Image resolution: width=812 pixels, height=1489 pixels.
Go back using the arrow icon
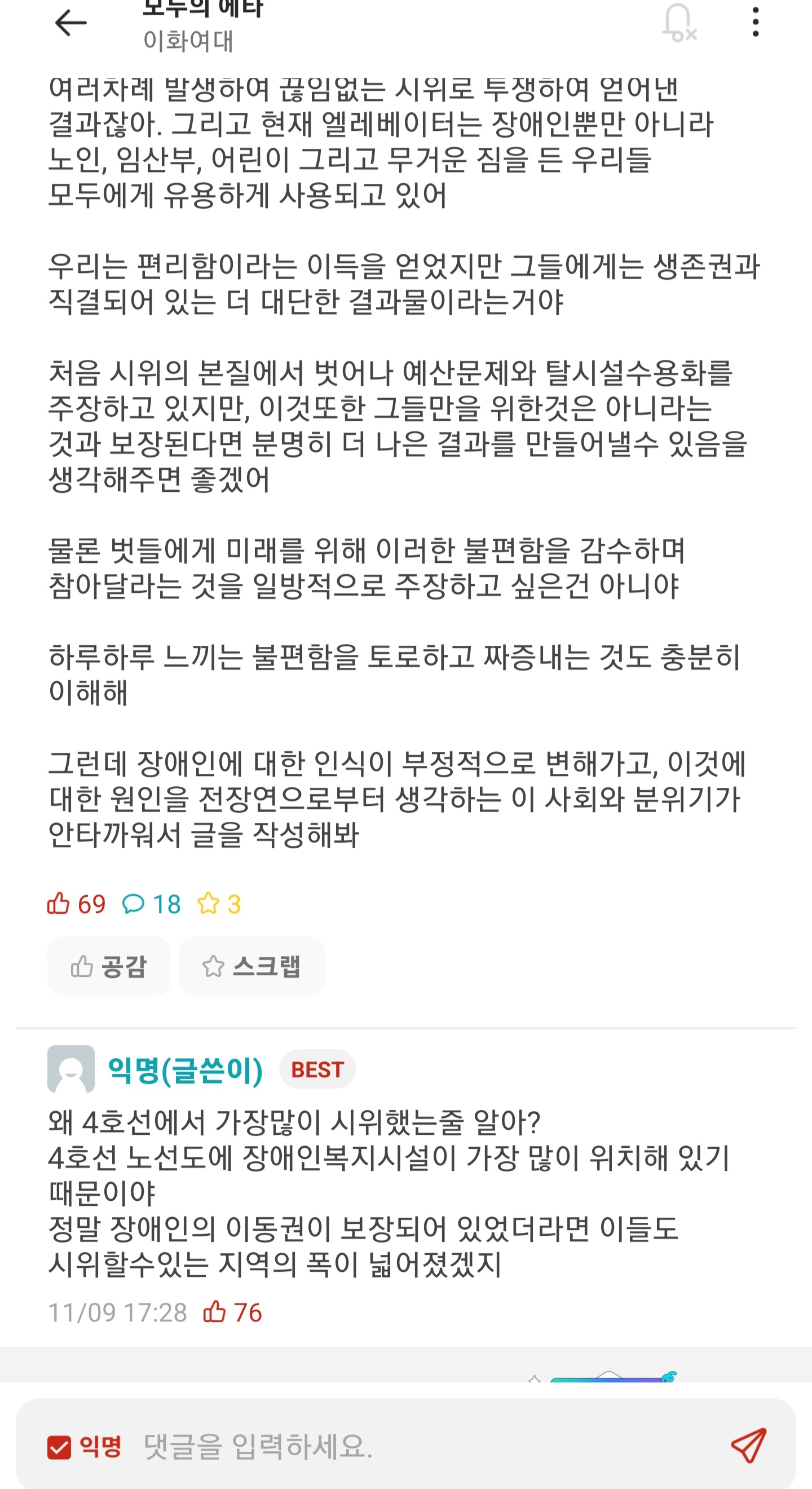(70, 23)
